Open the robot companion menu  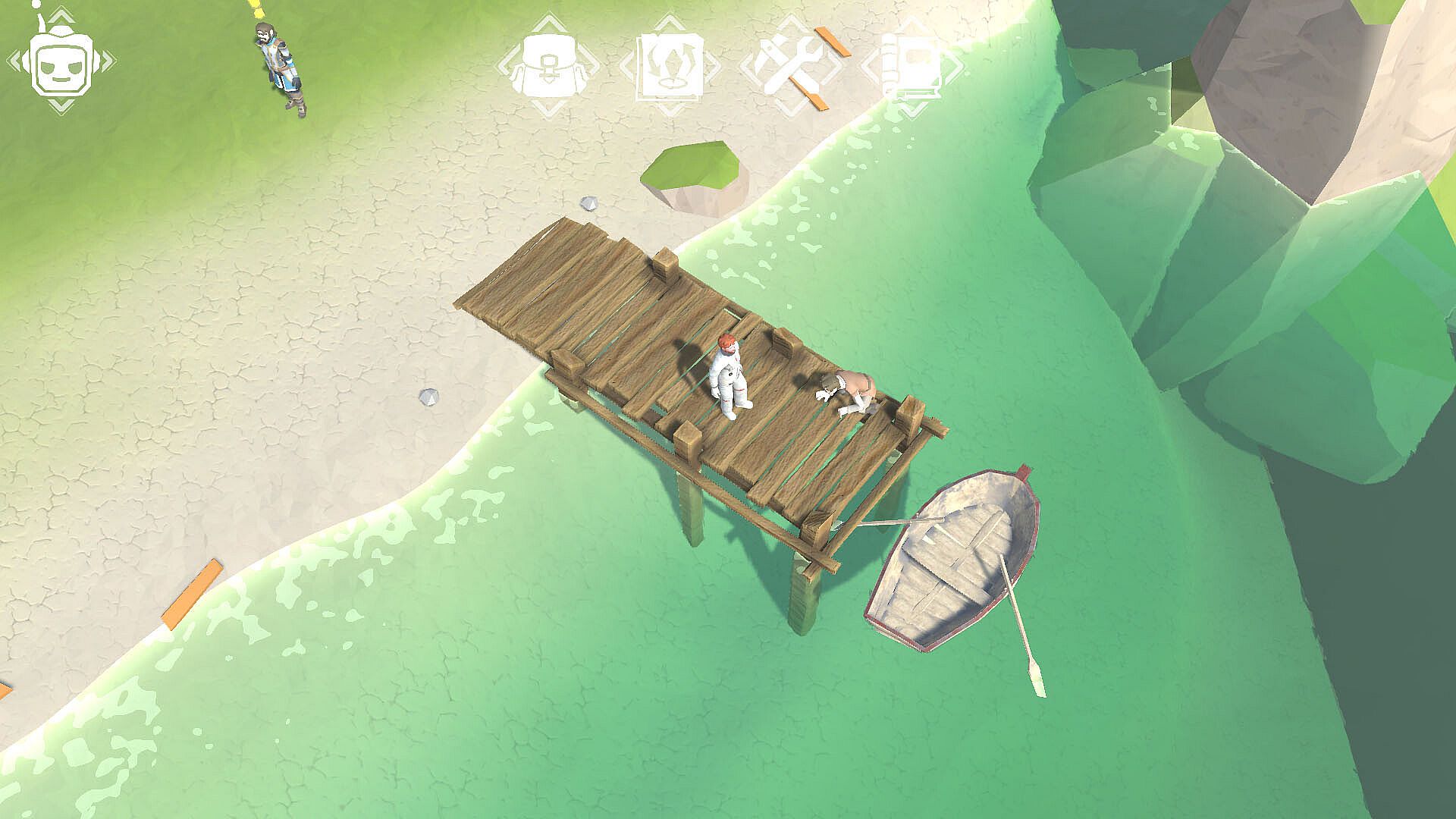pos(61,61)
